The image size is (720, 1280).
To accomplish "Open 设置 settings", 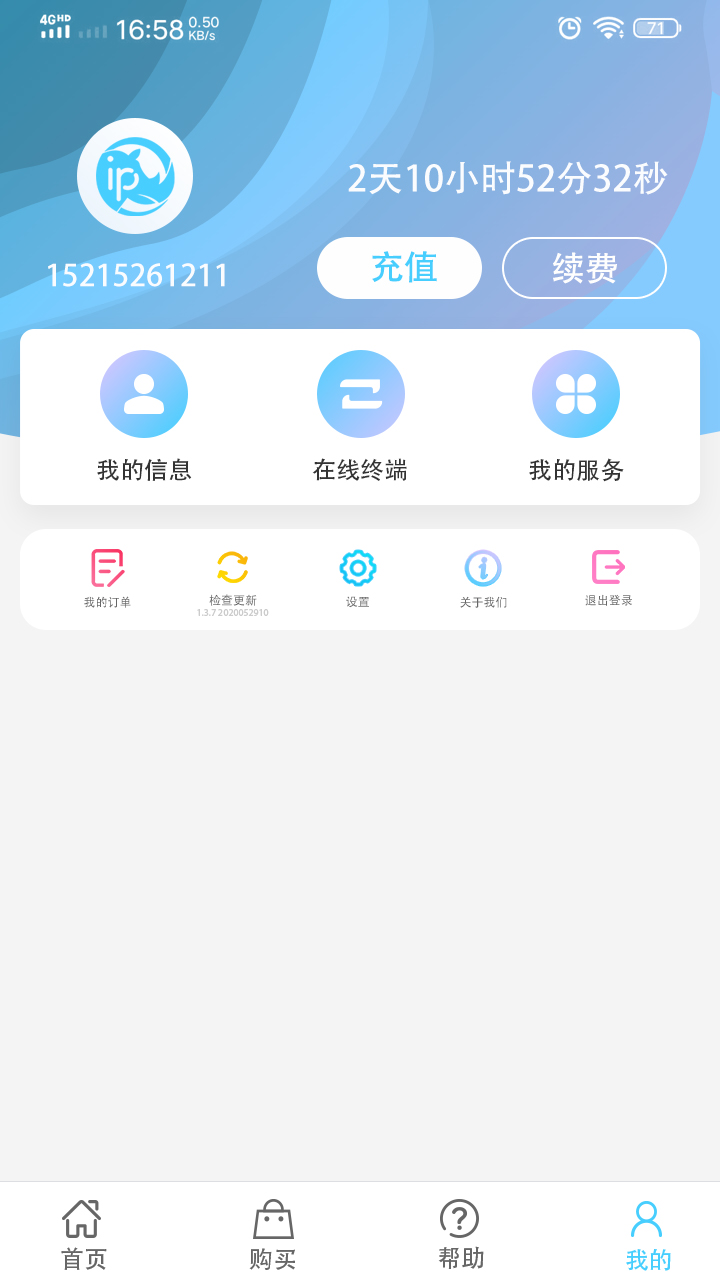I will click(x=358, y=579).
